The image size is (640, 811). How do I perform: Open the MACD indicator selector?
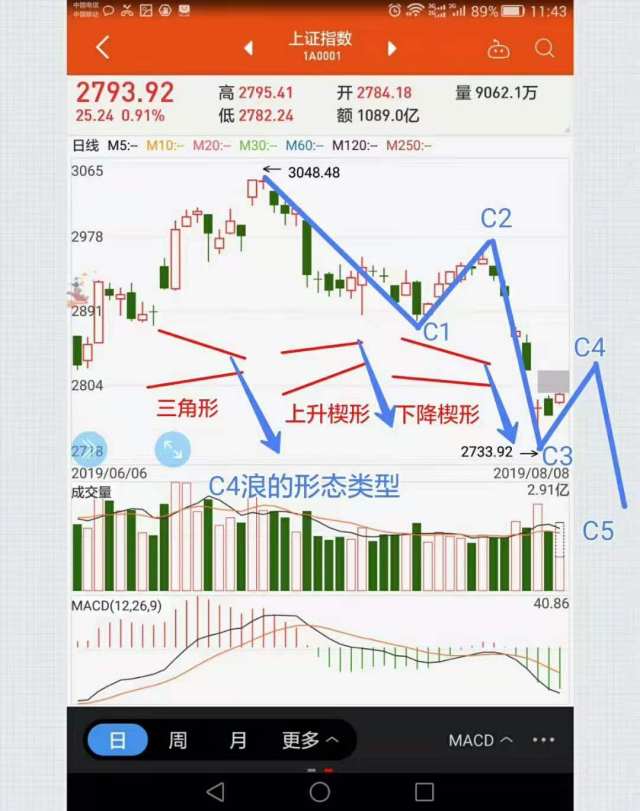tap(480, 740)
